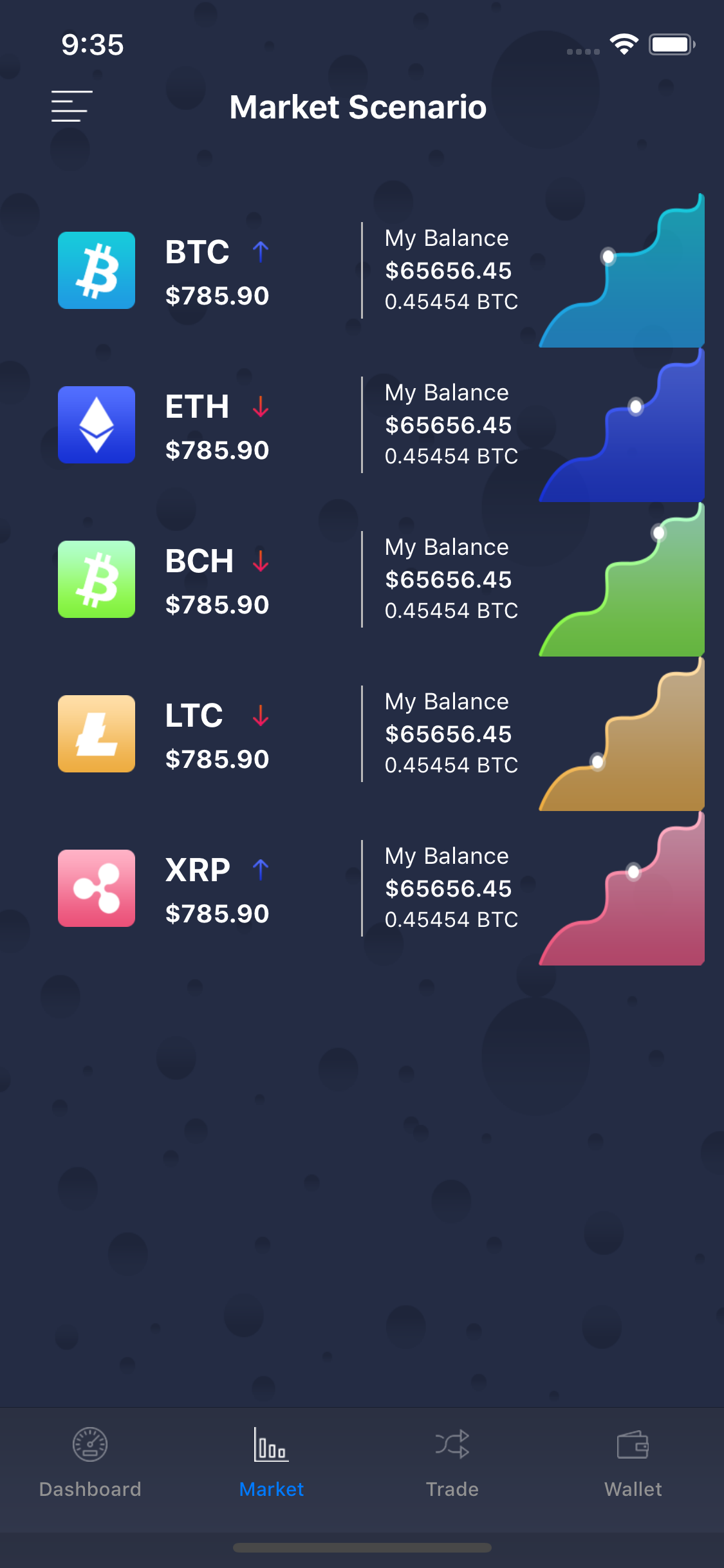Open the BTC market row

[x=218, y=270]
